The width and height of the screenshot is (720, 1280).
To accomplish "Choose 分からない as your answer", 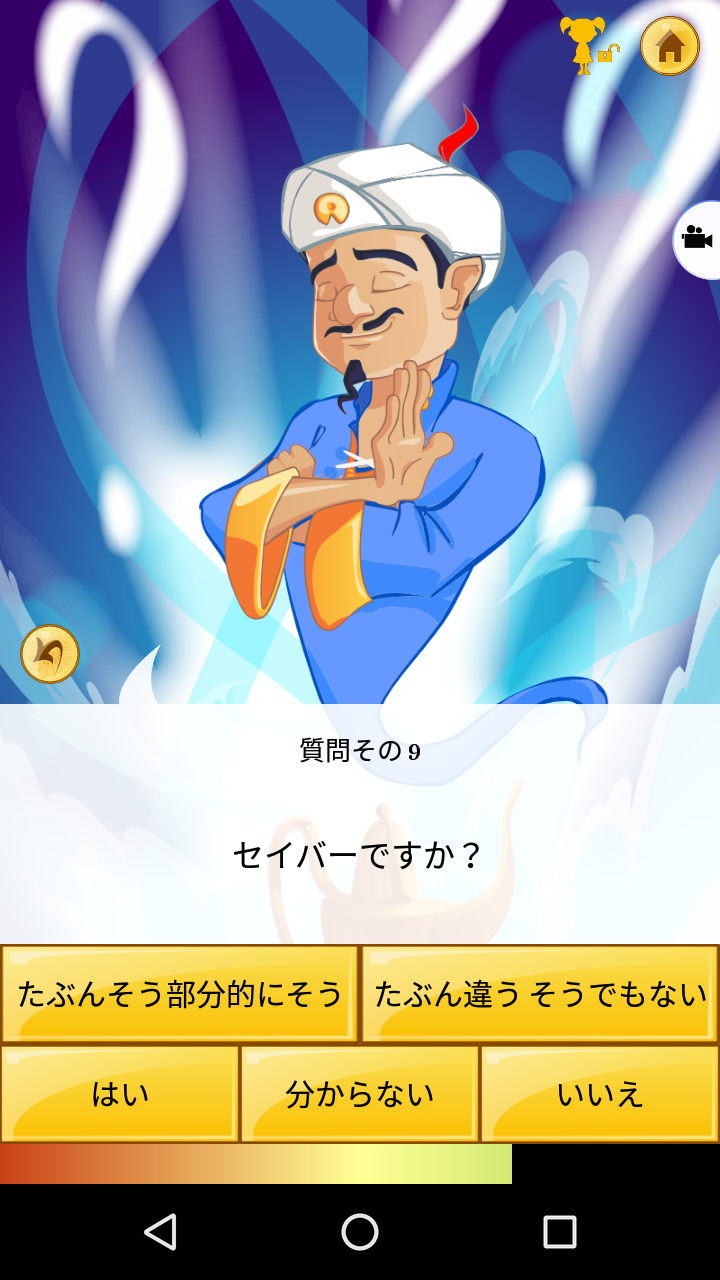I will point(360,1094).
